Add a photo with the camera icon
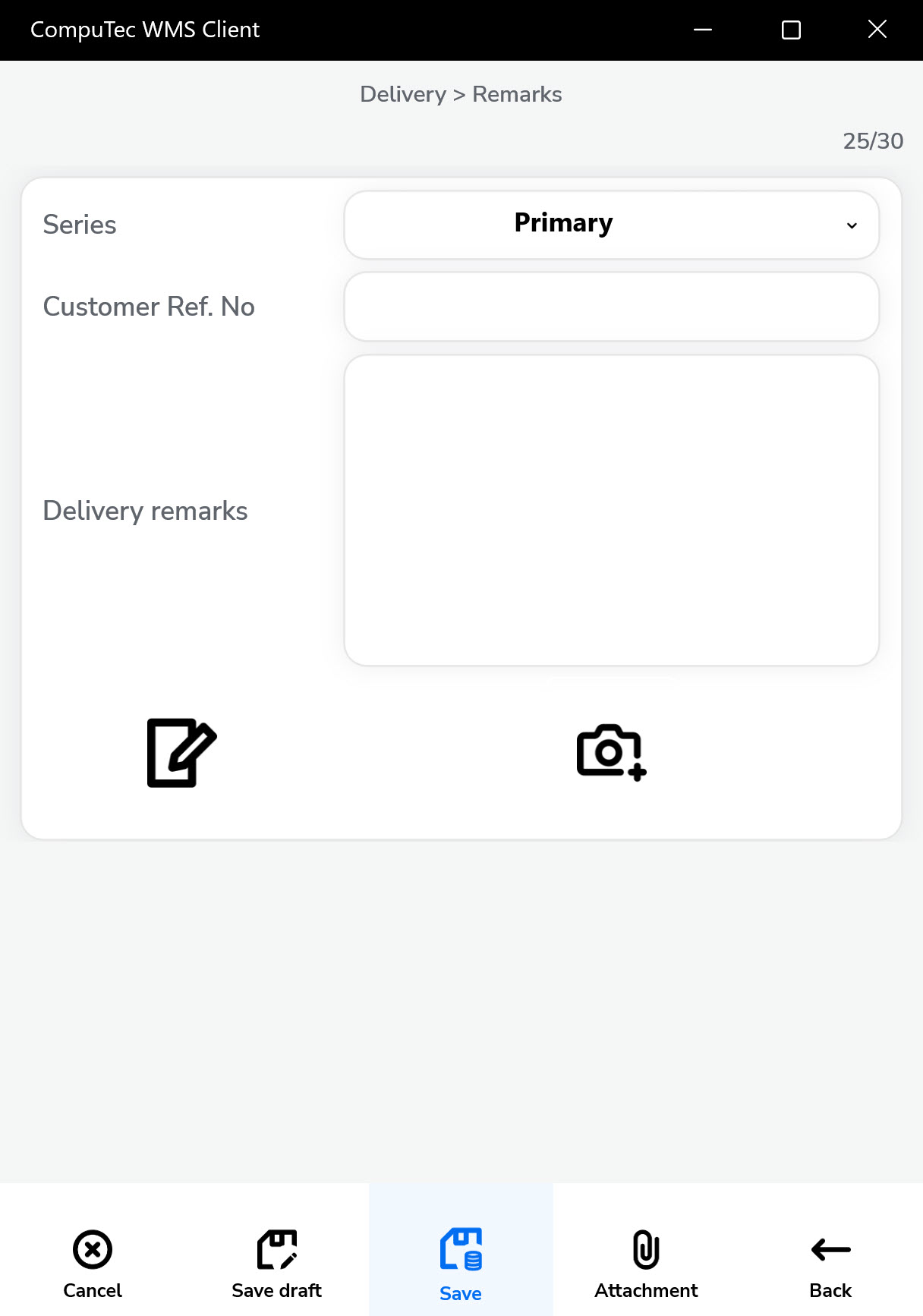This screenshot has width=923, height=1316. coord(610,751)
